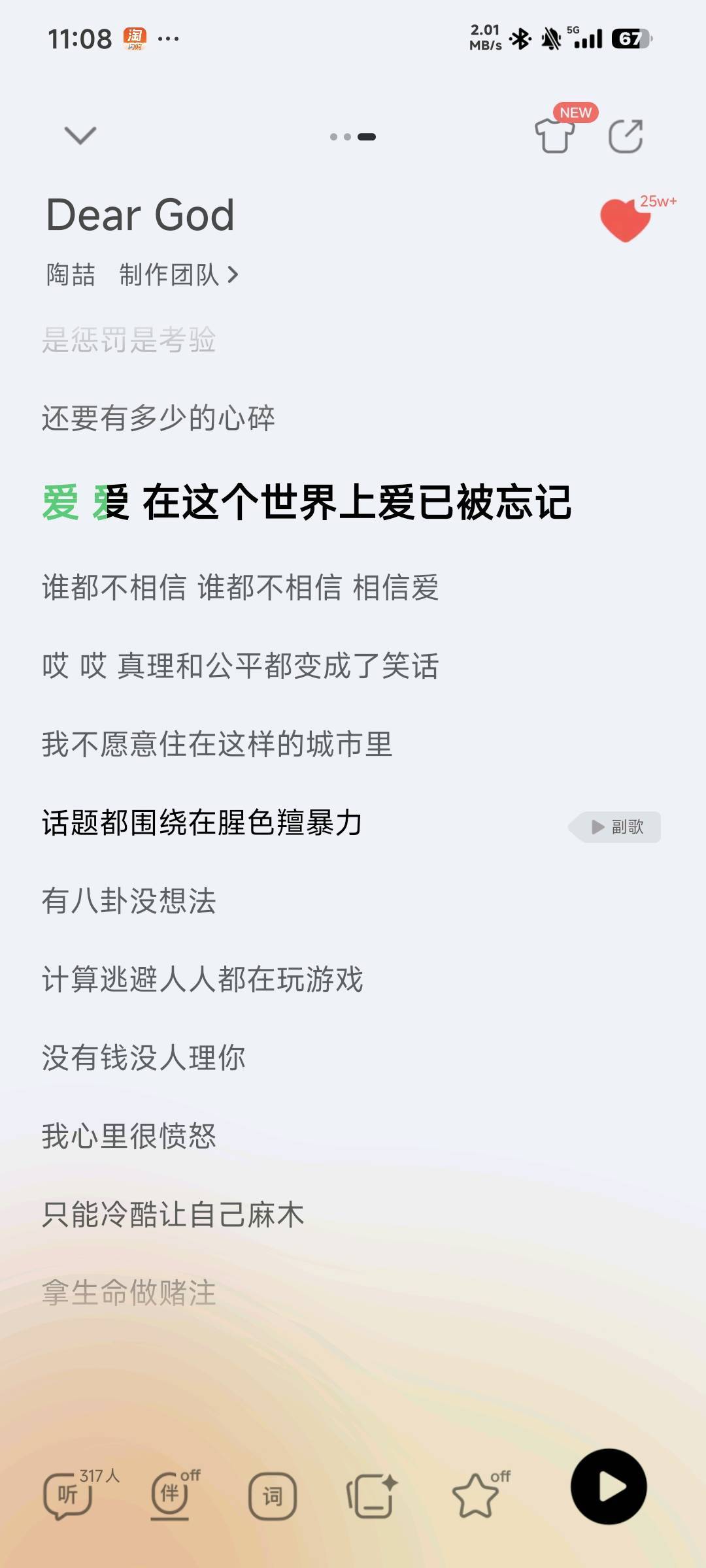Jump to lyric line 我不愿意住在这样的城市里
This screenshot has height=1568, width=706.
217,744
